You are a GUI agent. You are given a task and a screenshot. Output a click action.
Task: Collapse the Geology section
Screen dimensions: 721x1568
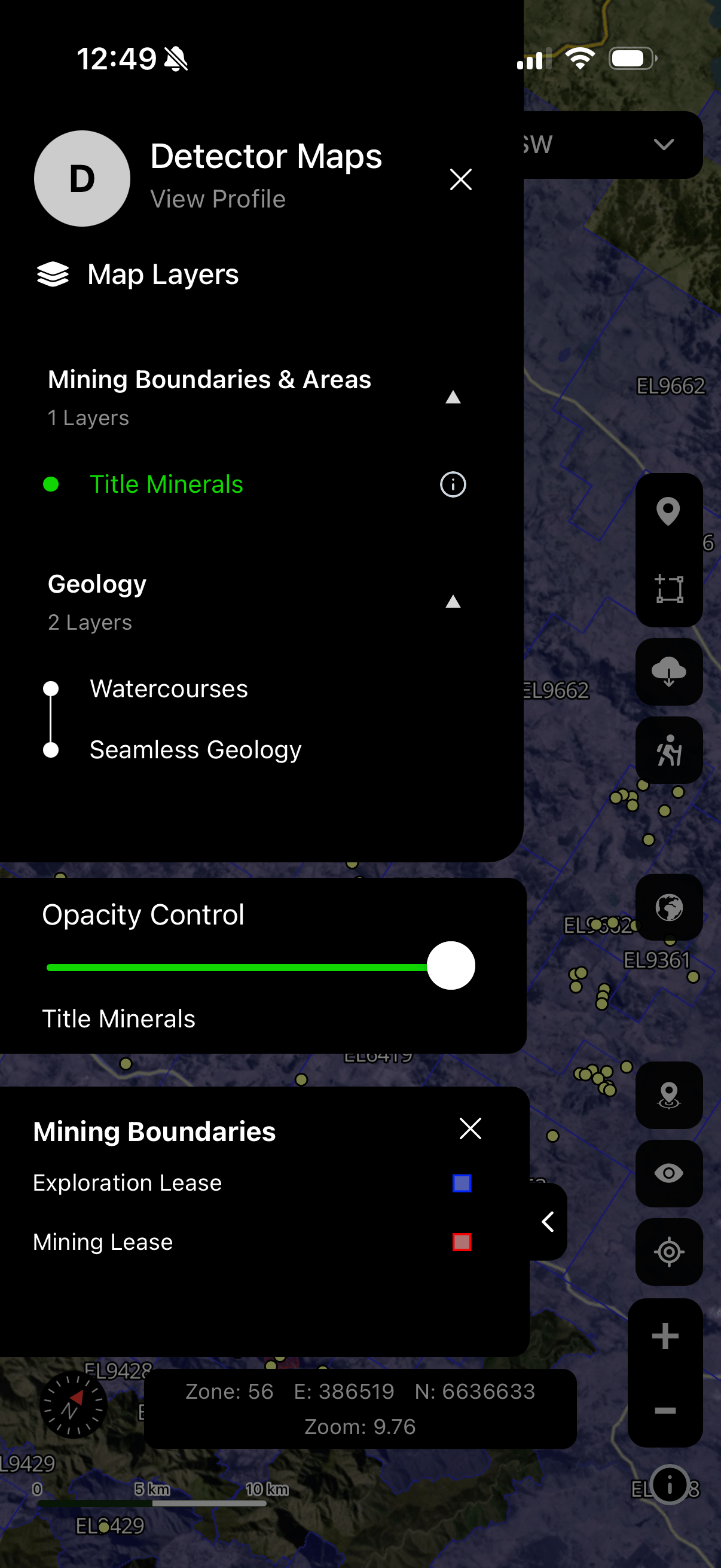coord(453,602)
